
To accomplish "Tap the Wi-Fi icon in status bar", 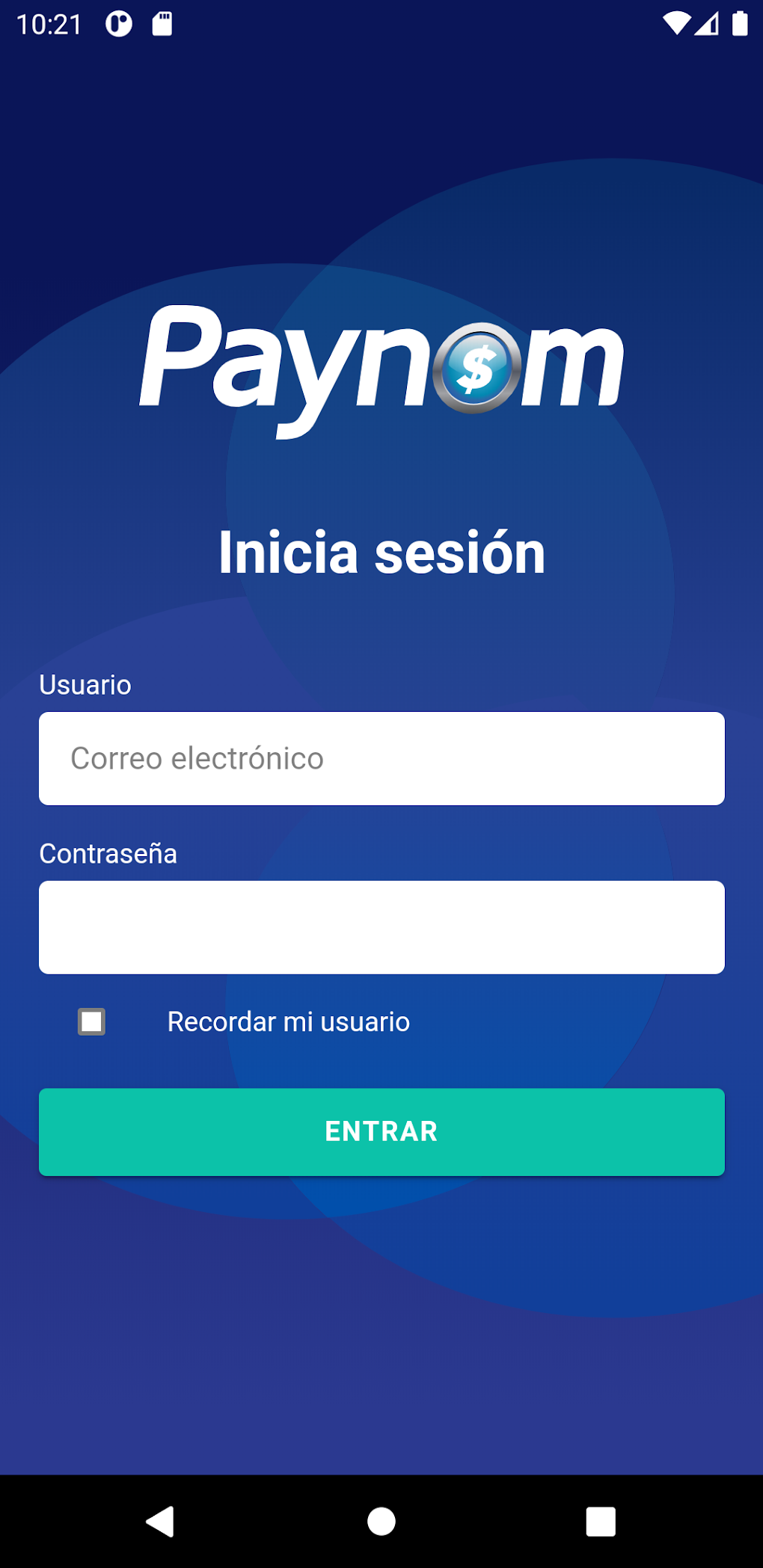I will point(677,23).
